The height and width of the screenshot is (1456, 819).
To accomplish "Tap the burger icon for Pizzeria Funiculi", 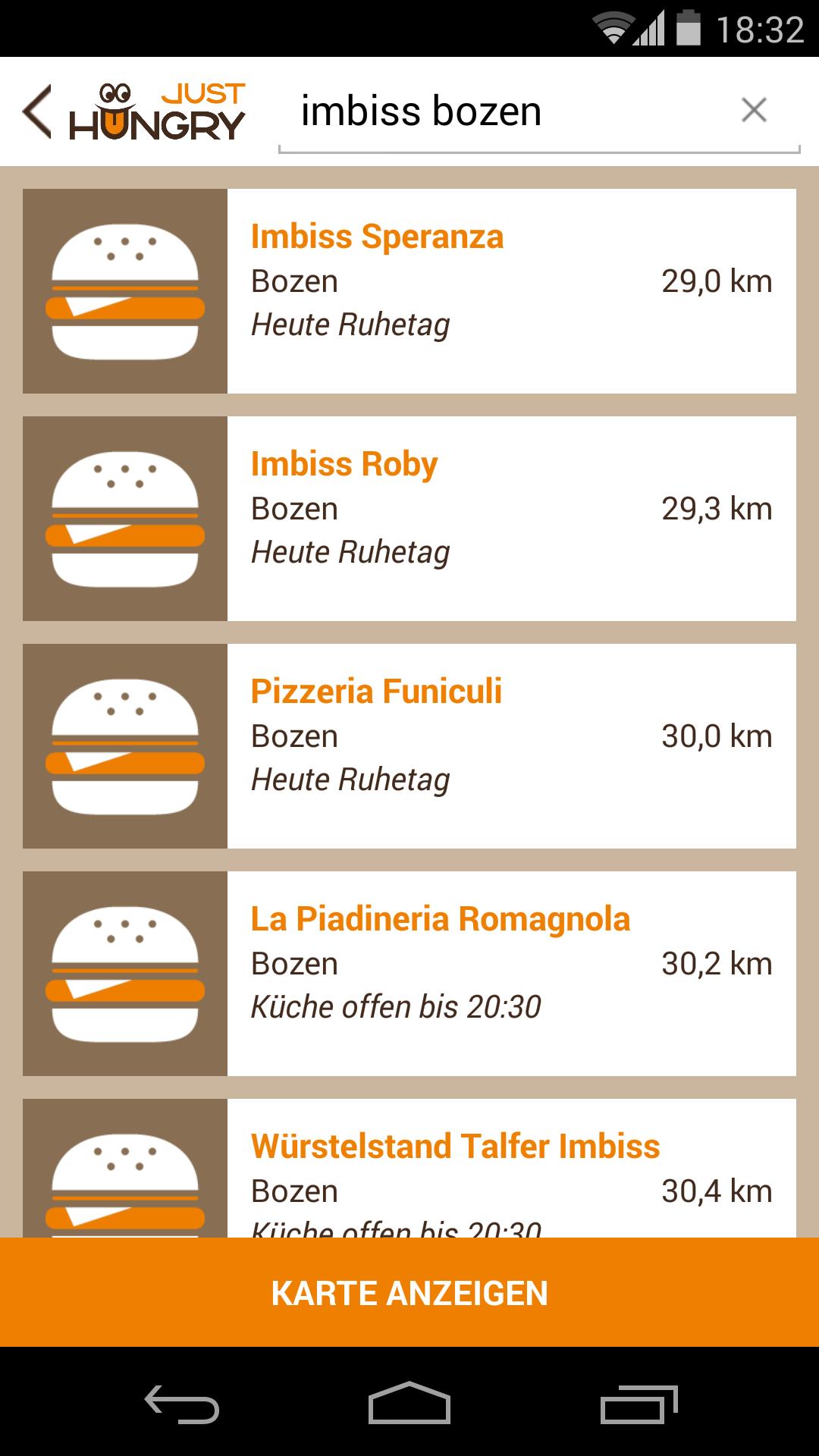I will (124, 745).
